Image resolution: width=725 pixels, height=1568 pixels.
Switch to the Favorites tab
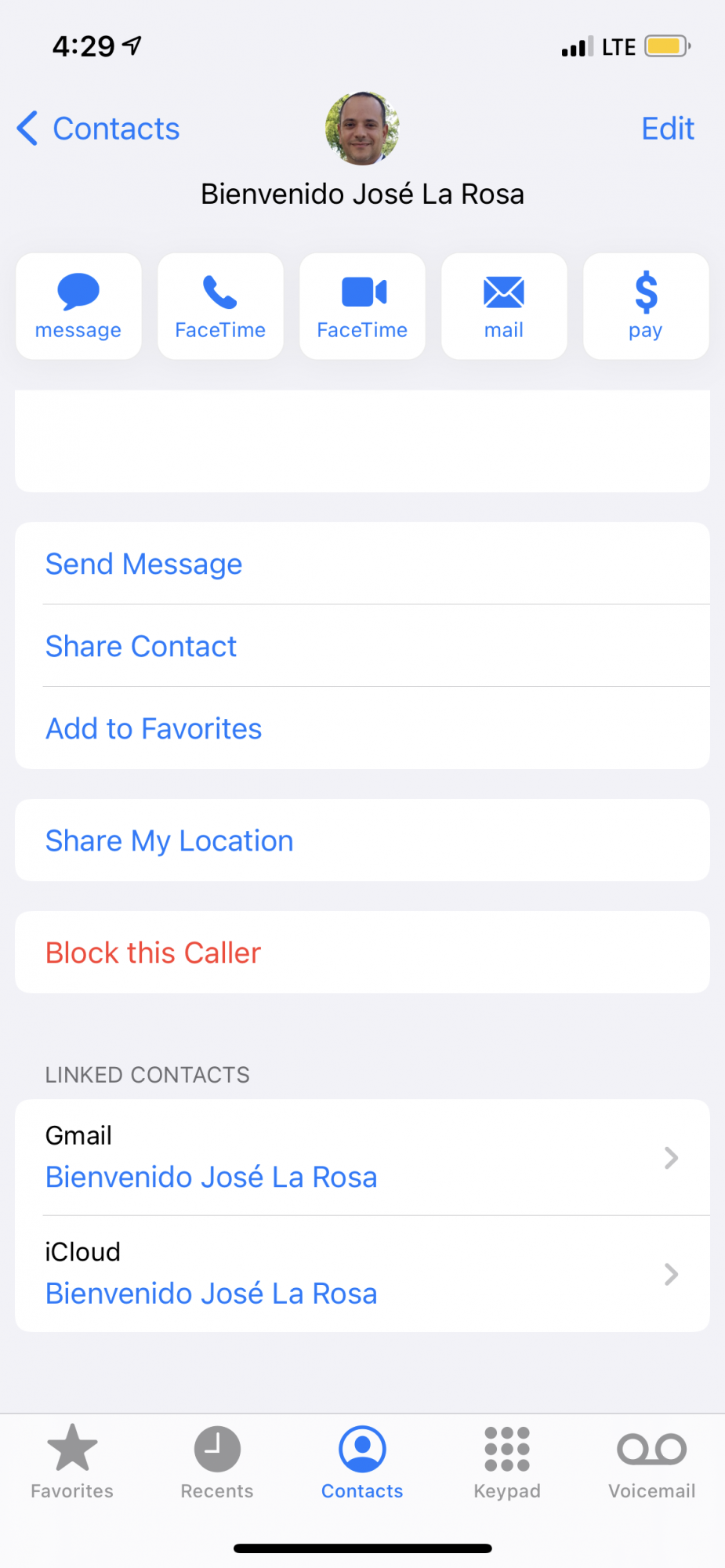click(72, 1461)
